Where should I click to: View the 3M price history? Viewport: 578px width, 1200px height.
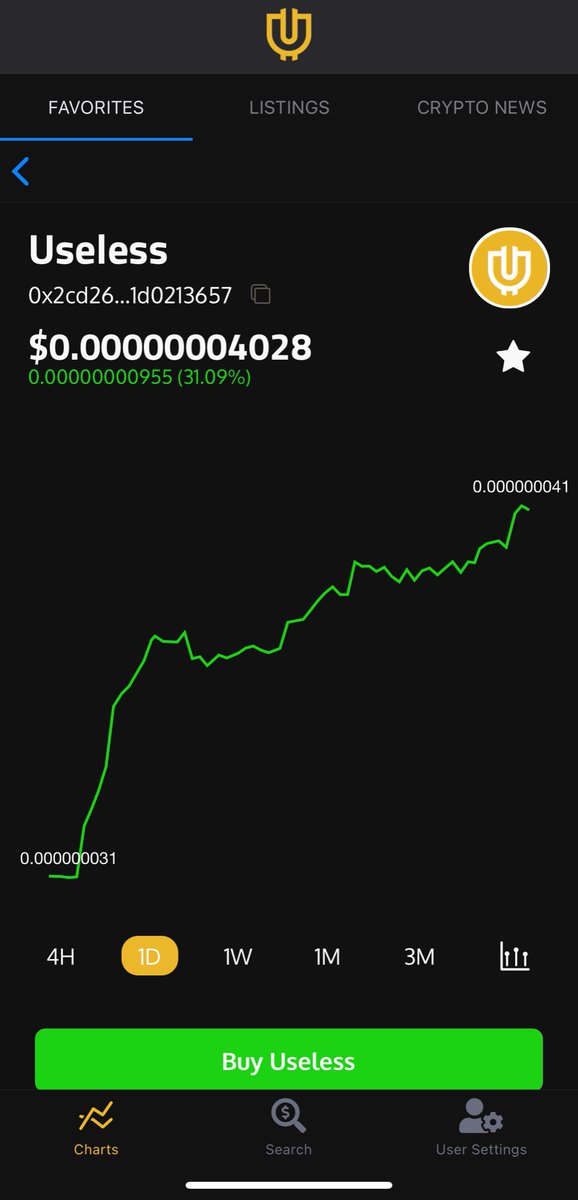419,957
